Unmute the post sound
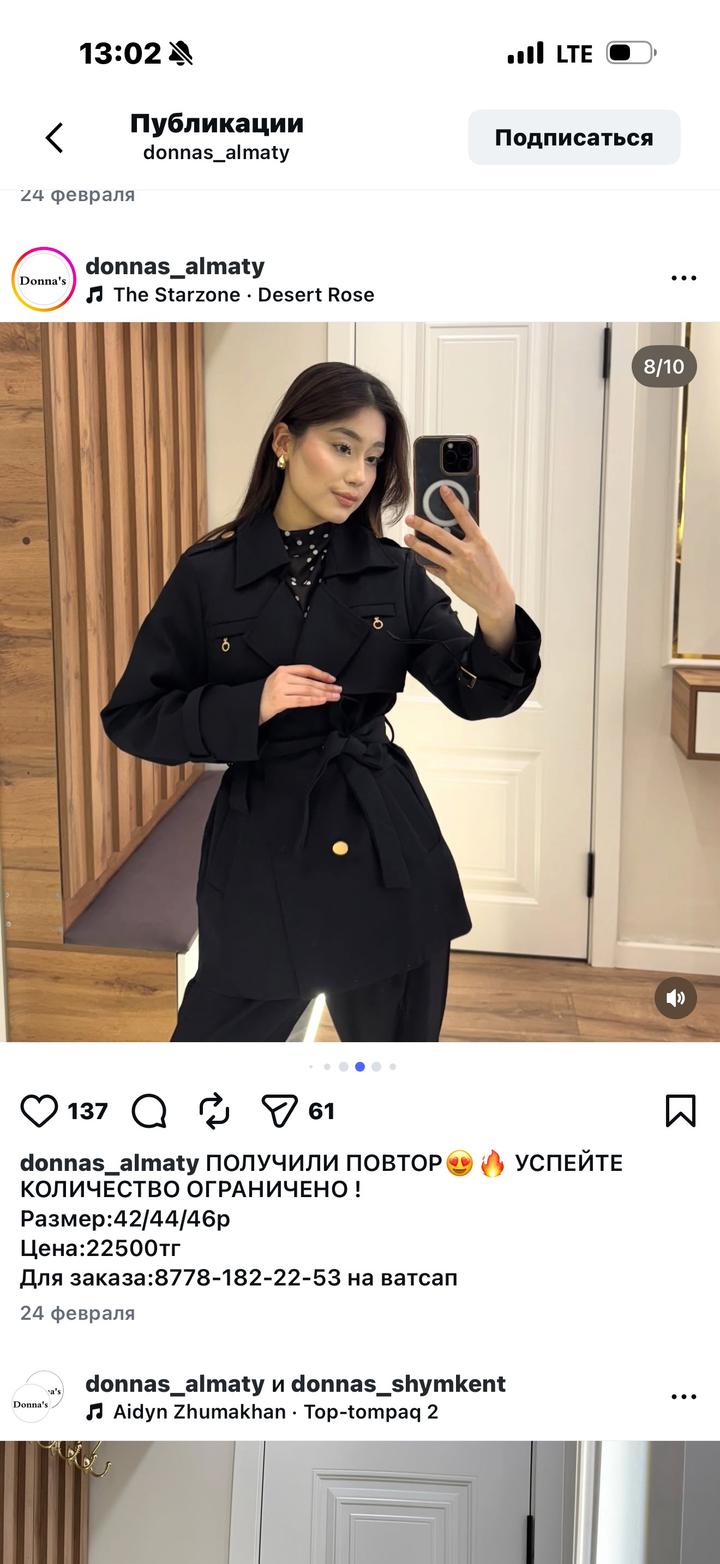The height and width of the screenshot is (1564, 720). click(x=676, y=998)
